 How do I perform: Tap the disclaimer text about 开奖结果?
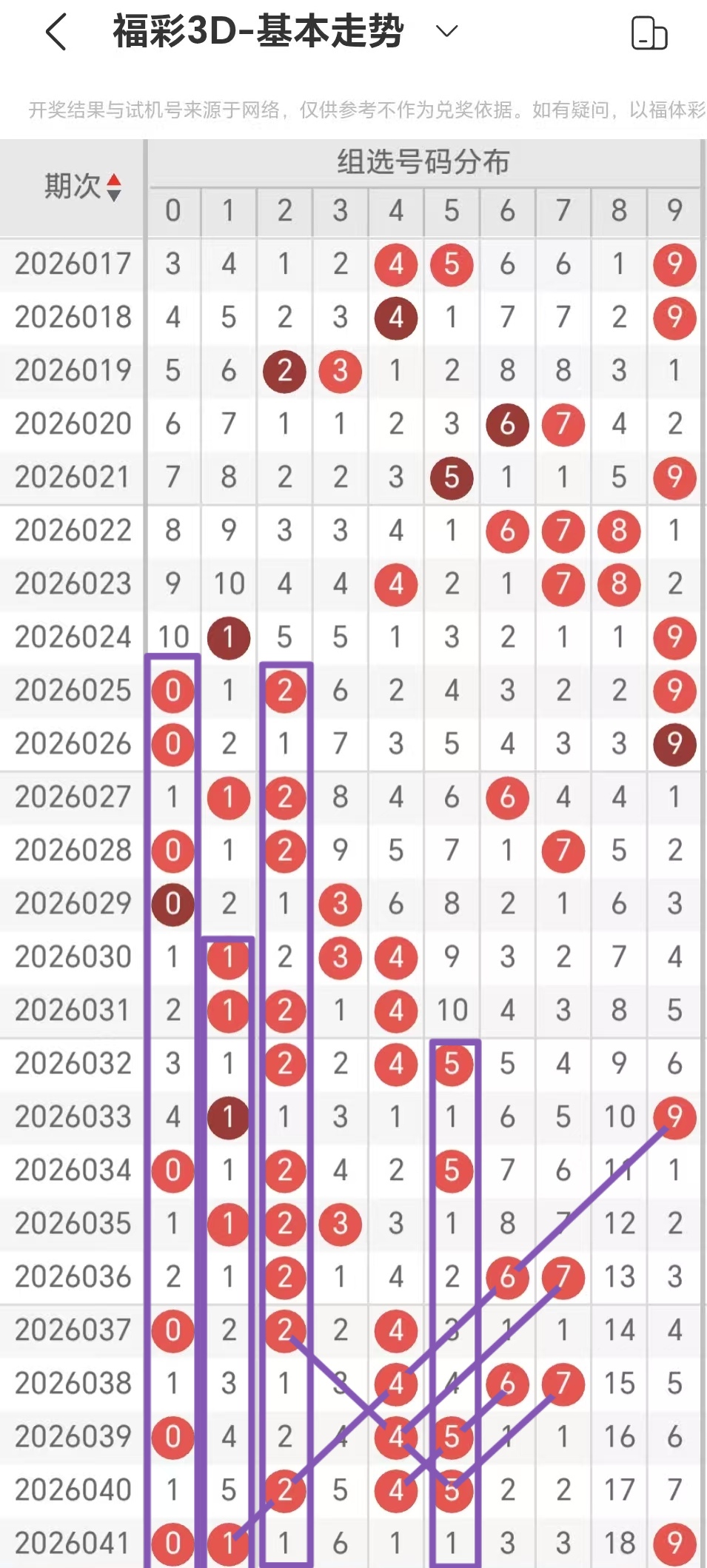[353, 111]
